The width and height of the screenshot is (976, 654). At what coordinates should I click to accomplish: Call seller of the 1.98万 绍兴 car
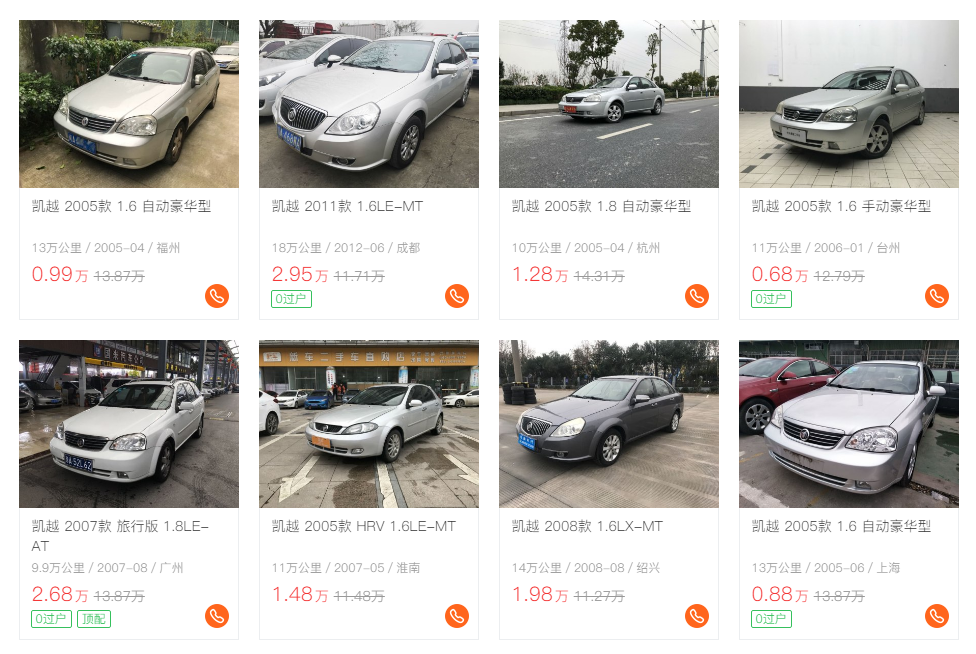pyautogui.click(x=697, y=616)
